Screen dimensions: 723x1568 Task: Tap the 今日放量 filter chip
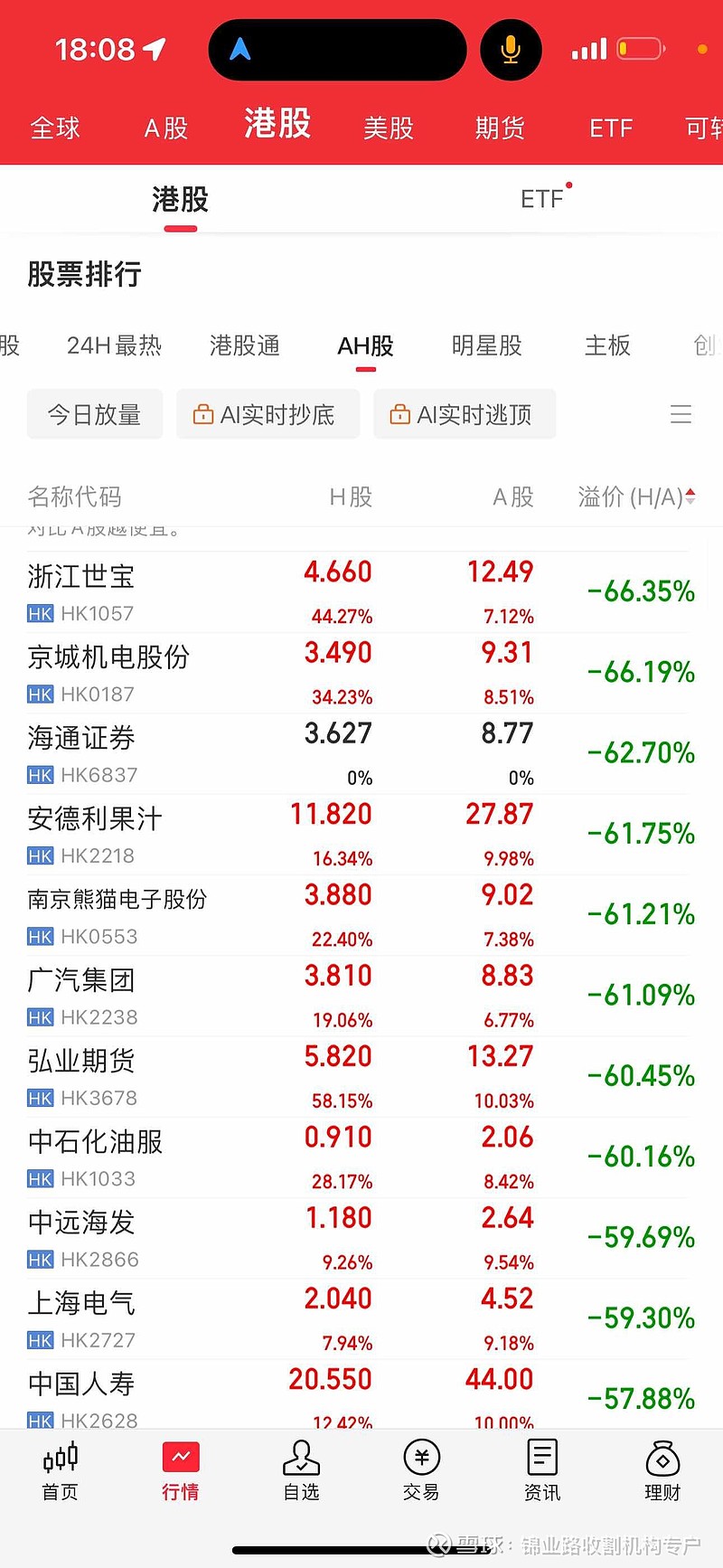click(95, 414)
